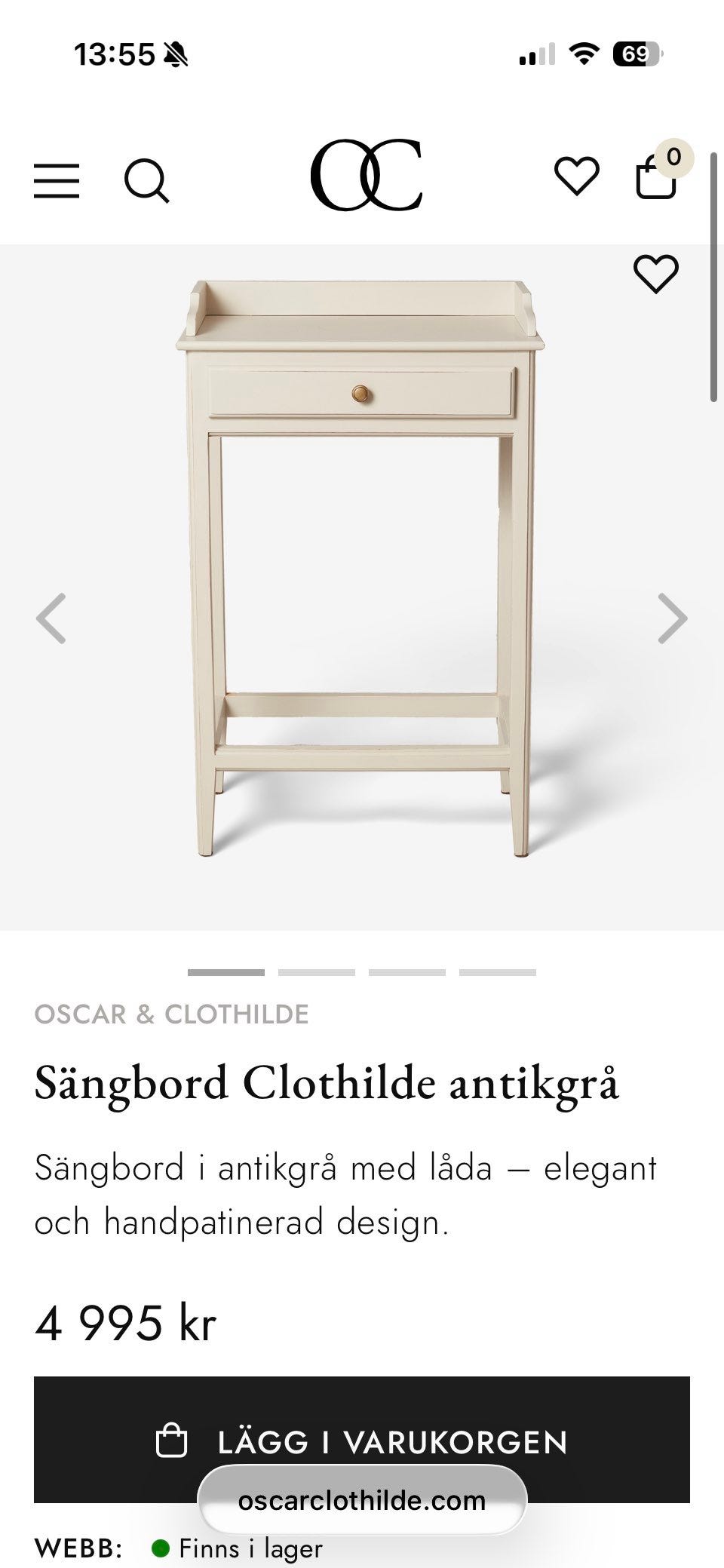Favorite the product using the image heart toggle
The image size is (724, 1568).
pyautogui.click(x=655, y=273)
